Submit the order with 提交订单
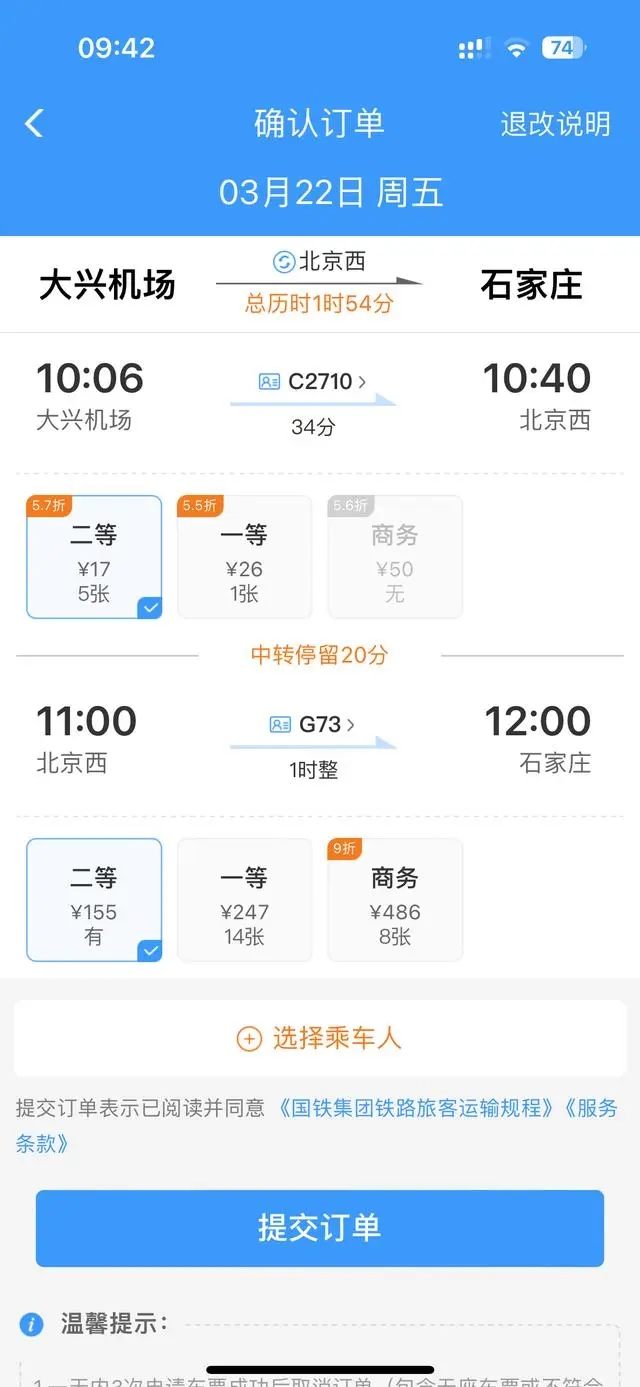Viewport: 640px width, 1387px height. click(320, 1228)
